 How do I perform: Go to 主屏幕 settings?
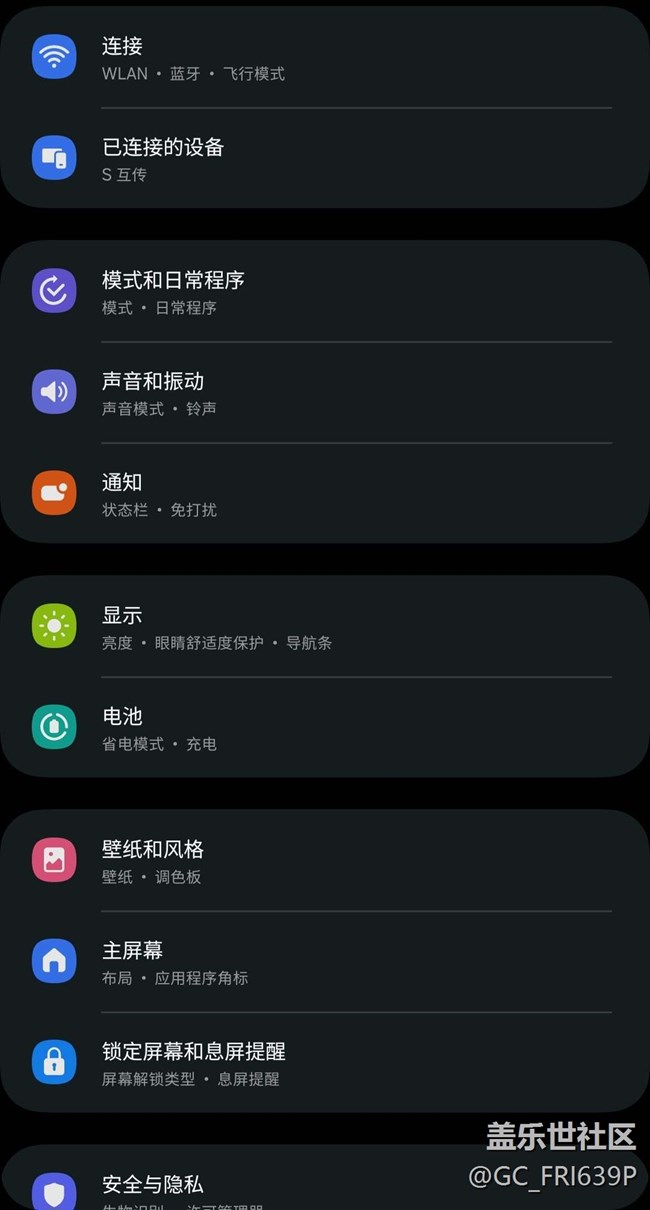[x=325, y=962]
